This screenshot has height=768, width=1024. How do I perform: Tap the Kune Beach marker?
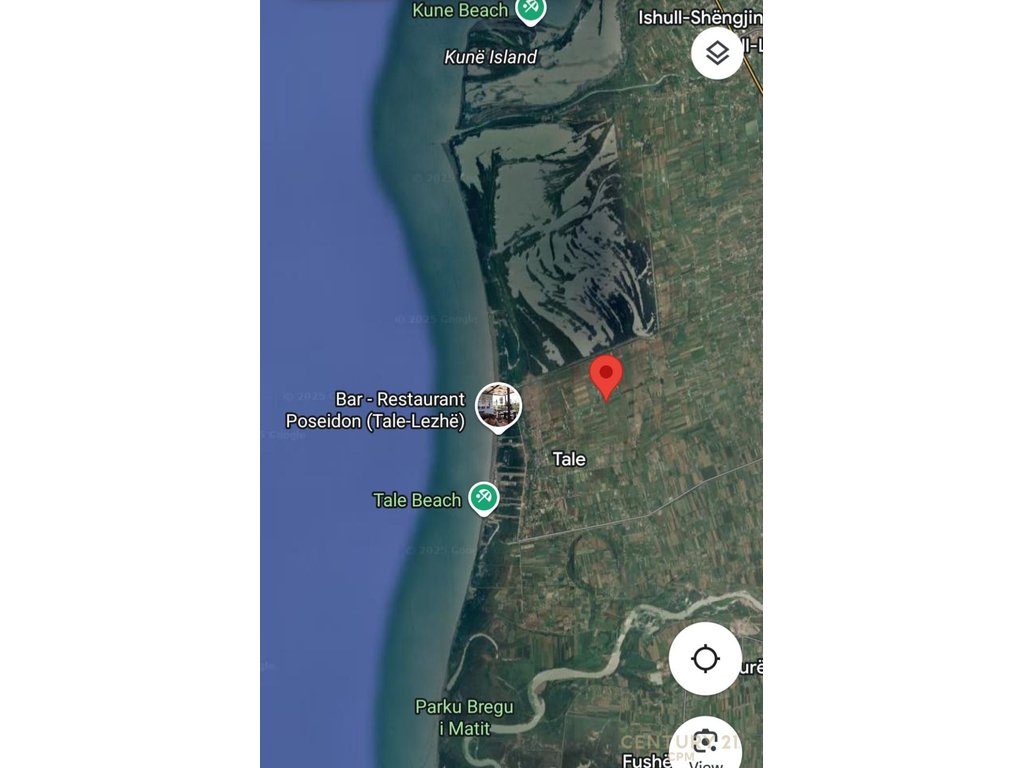[531, 9]
